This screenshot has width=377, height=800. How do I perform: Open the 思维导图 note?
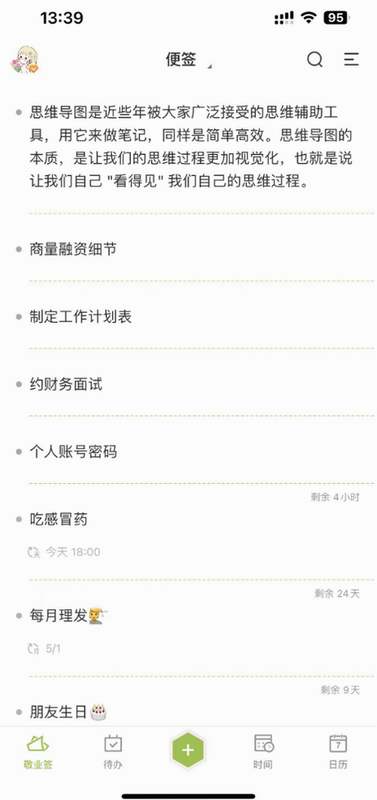tap(190, 146)
